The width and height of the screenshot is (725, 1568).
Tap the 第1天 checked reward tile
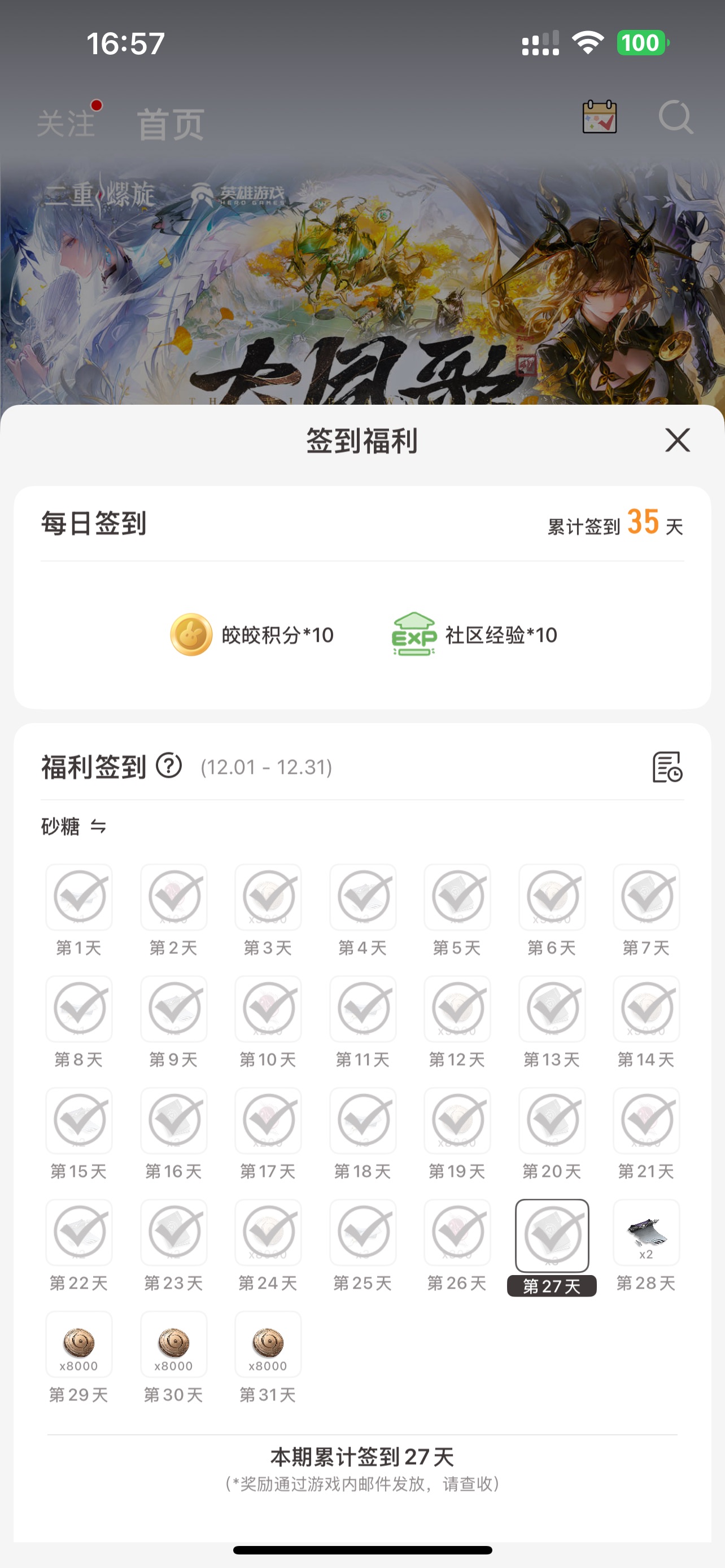[x=79, y=897]
